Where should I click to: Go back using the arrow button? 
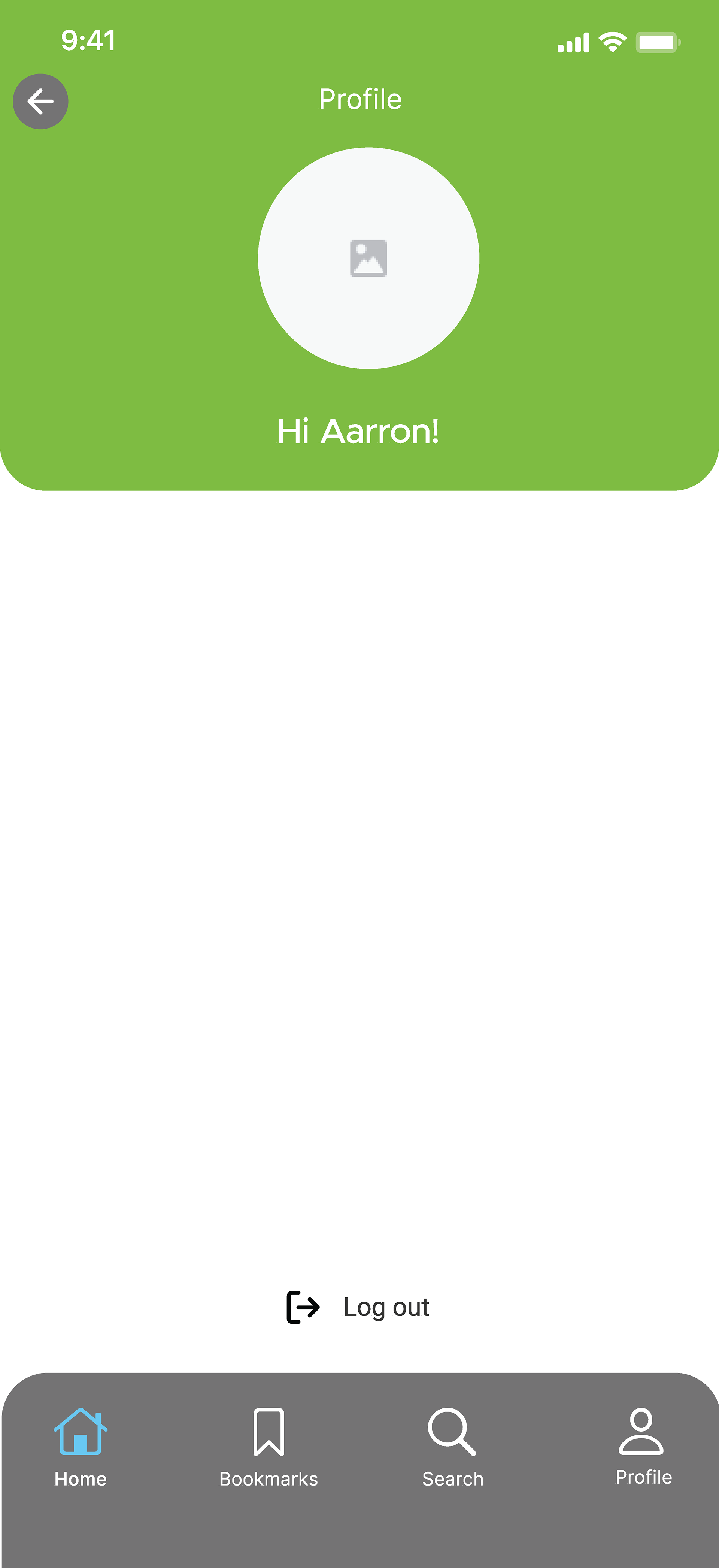40,101
